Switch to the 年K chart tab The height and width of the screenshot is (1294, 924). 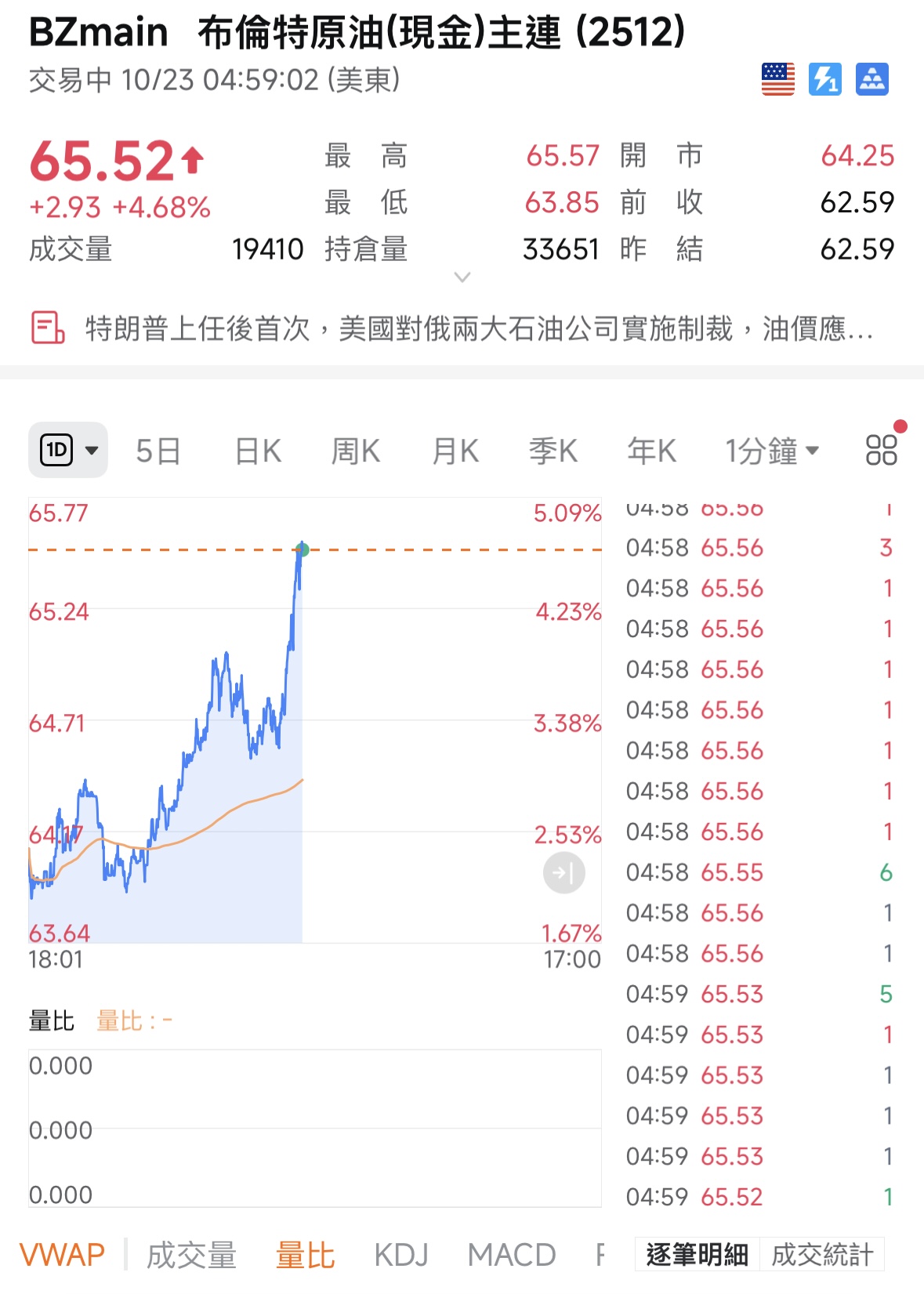click(x=651, y=451)
